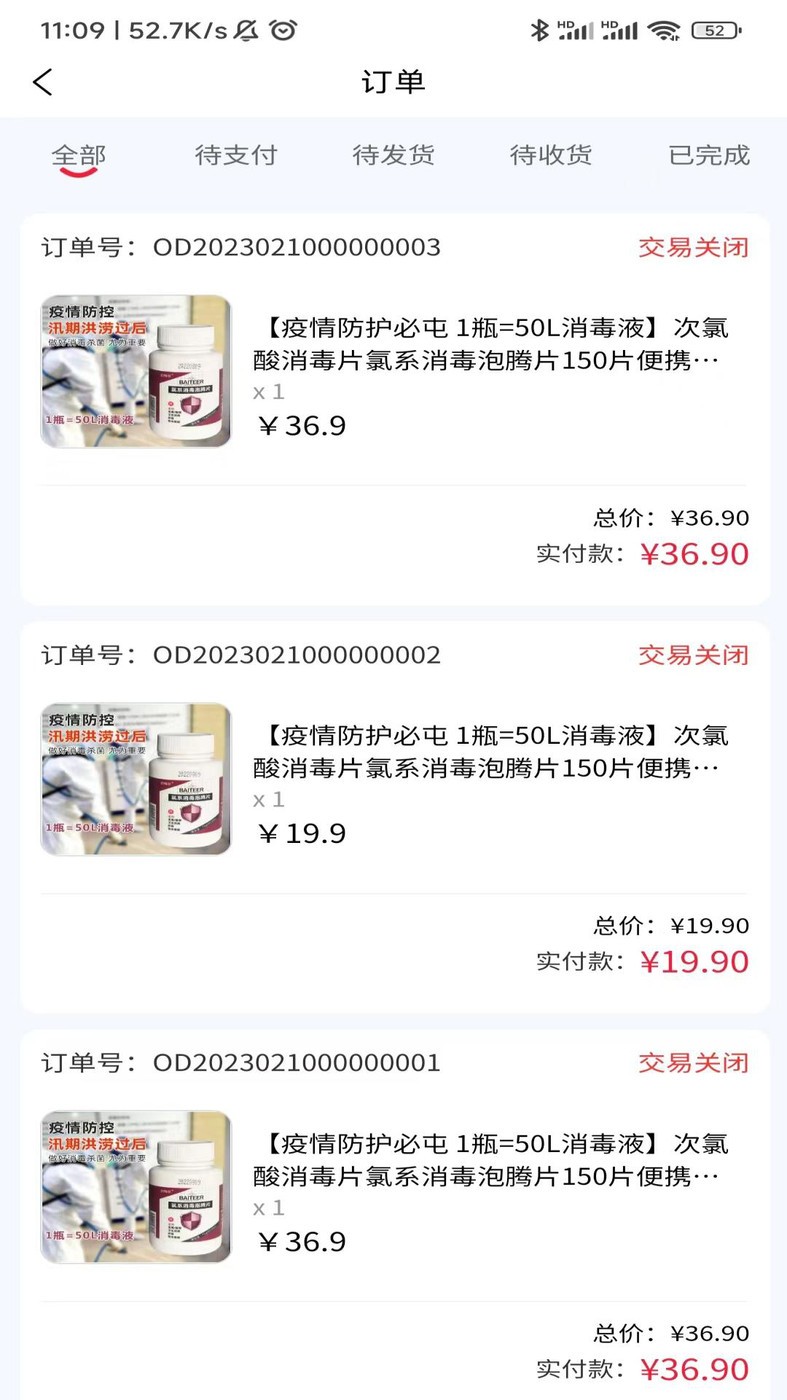This screenshot has height=1400, width=787.
Task: Tap the back arrow to leave 订单 page
Action: pyautogui.click(x=42, y=82)
